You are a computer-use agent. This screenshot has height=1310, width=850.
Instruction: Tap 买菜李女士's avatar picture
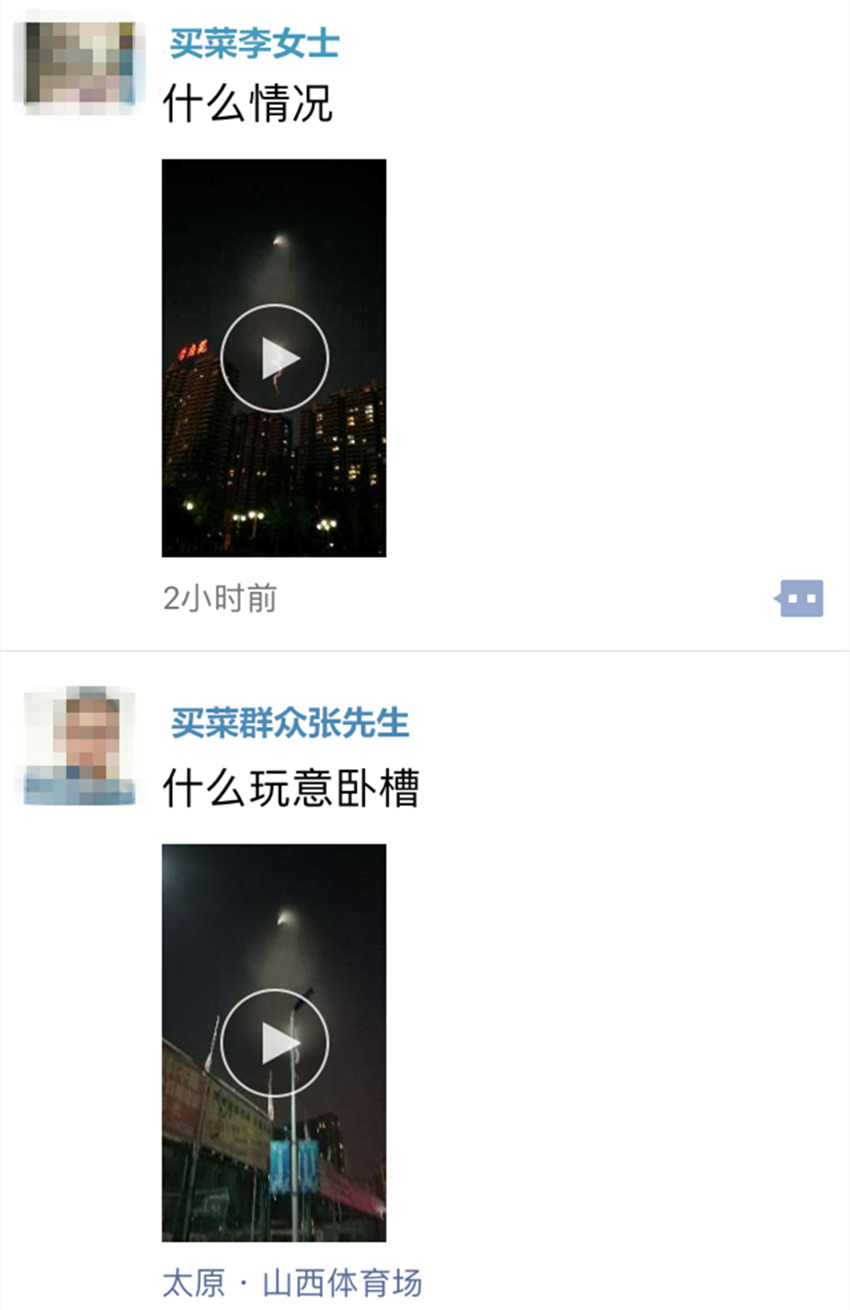(79, 64)
